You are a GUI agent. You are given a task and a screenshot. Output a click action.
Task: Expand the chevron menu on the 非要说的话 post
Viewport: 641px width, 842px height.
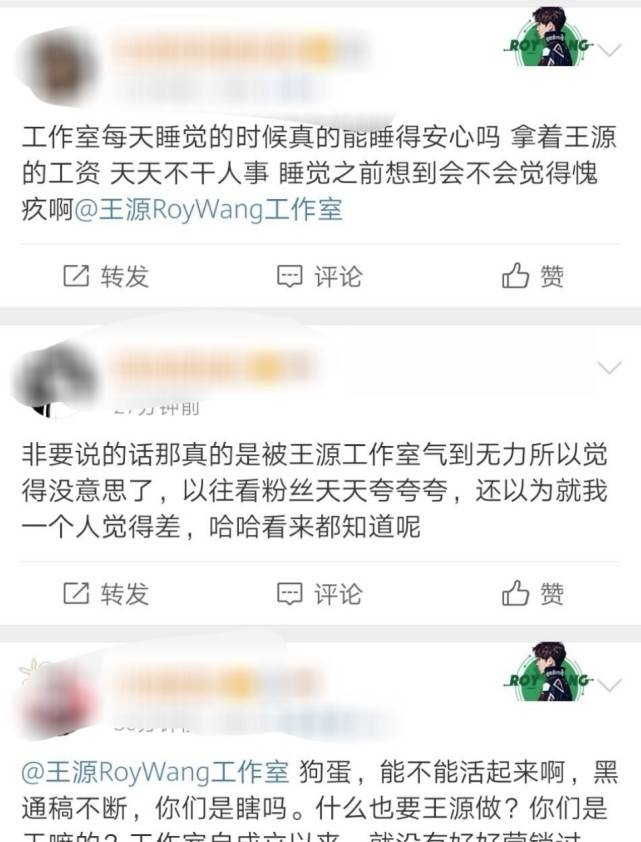coord(609,369)
